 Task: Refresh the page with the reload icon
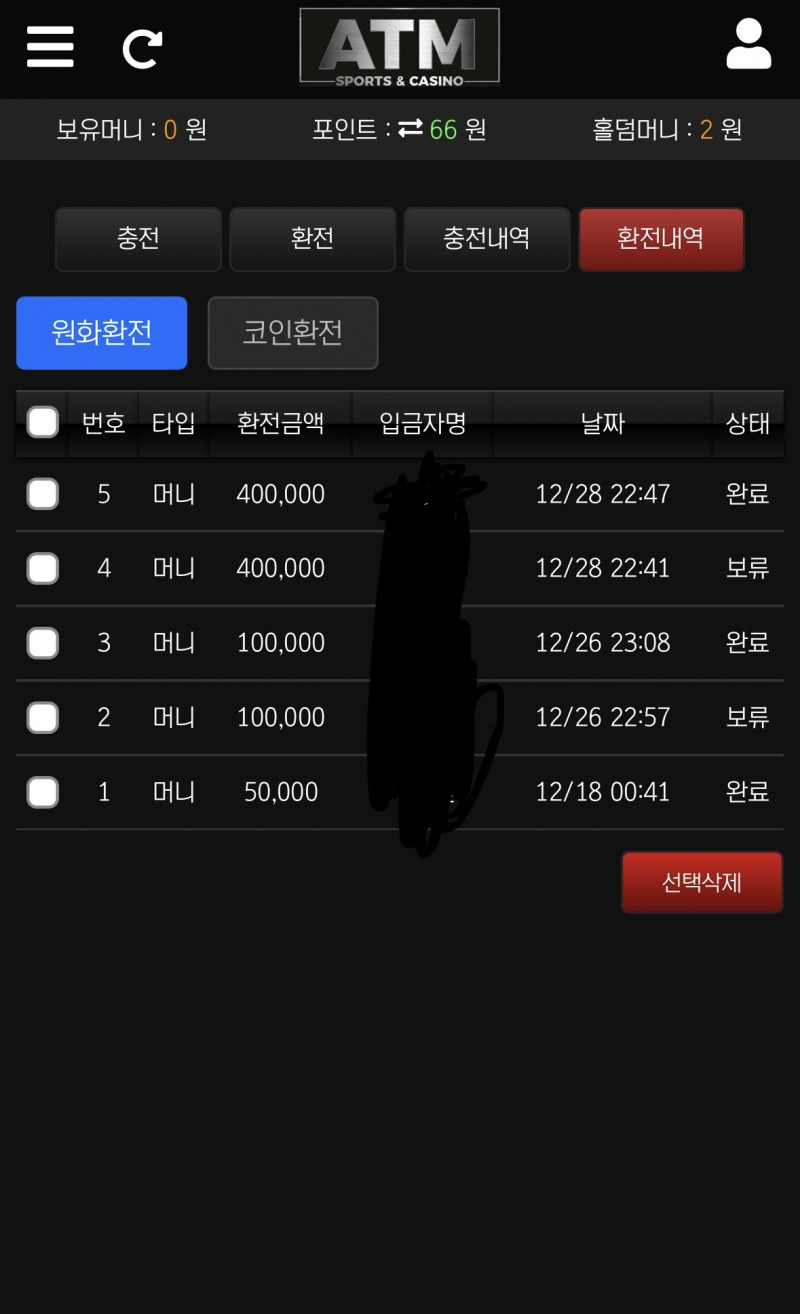tap(142, 49)
